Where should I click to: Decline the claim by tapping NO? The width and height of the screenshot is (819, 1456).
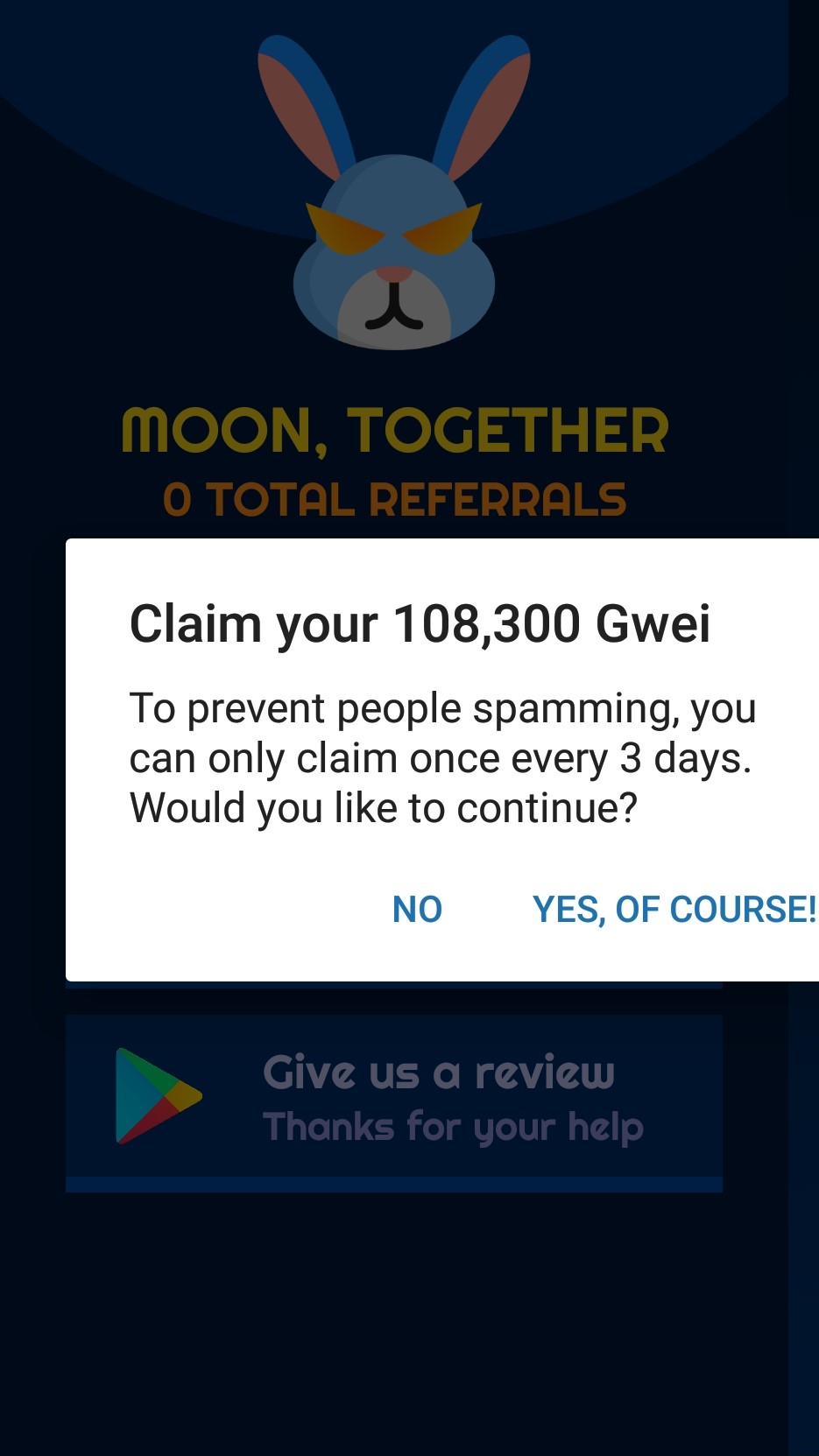click(417, 910)
